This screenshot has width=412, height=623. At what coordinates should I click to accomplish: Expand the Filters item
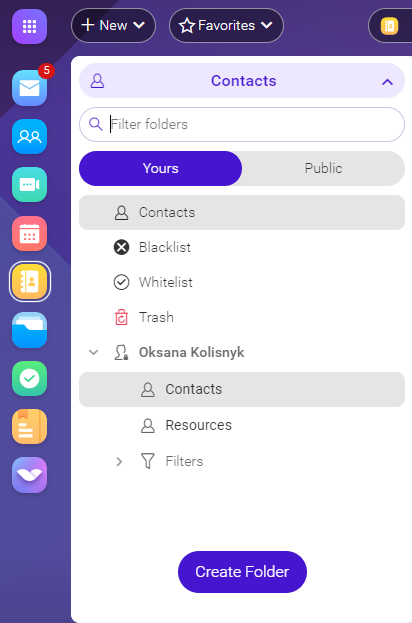(x=119, y=461)
